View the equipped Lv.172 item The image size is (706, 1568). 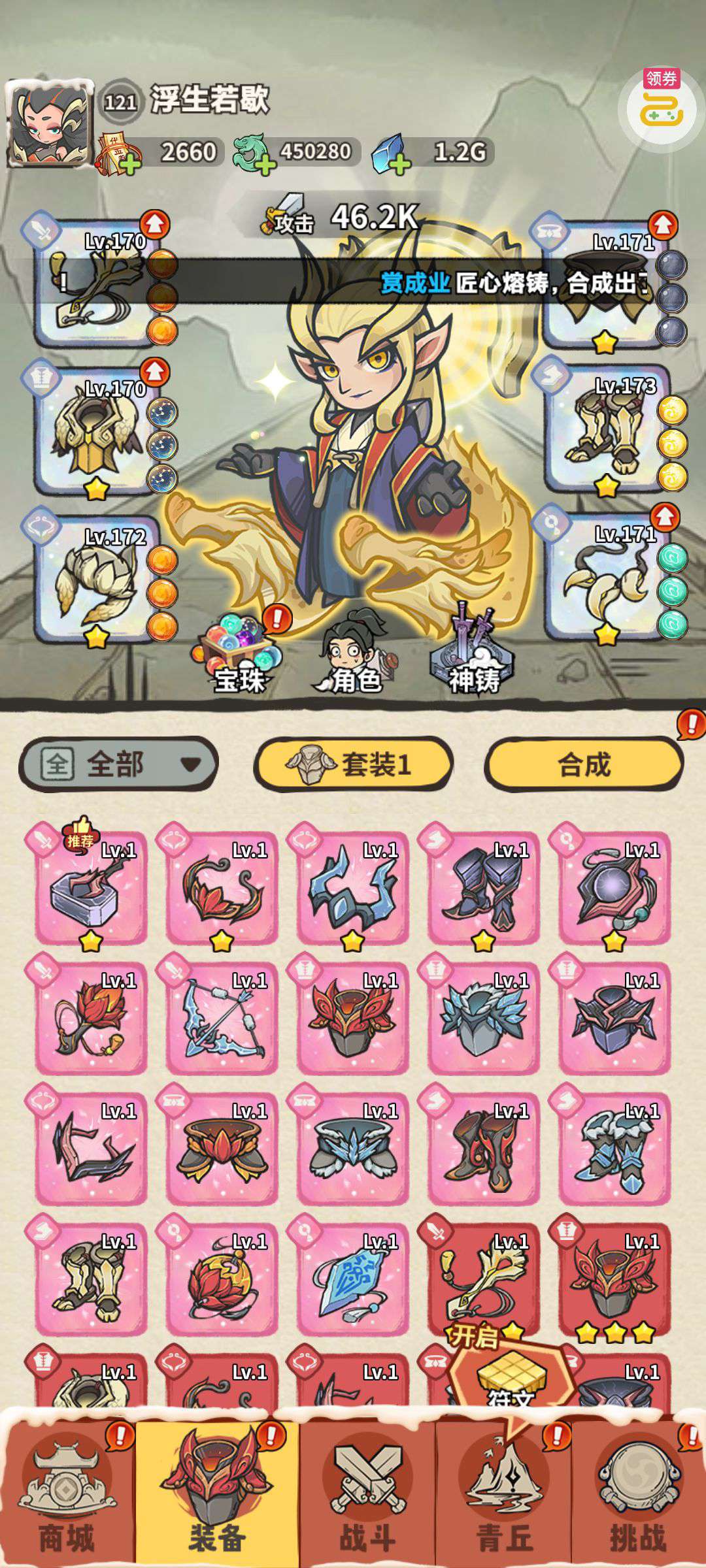click(x=98, y=579)
